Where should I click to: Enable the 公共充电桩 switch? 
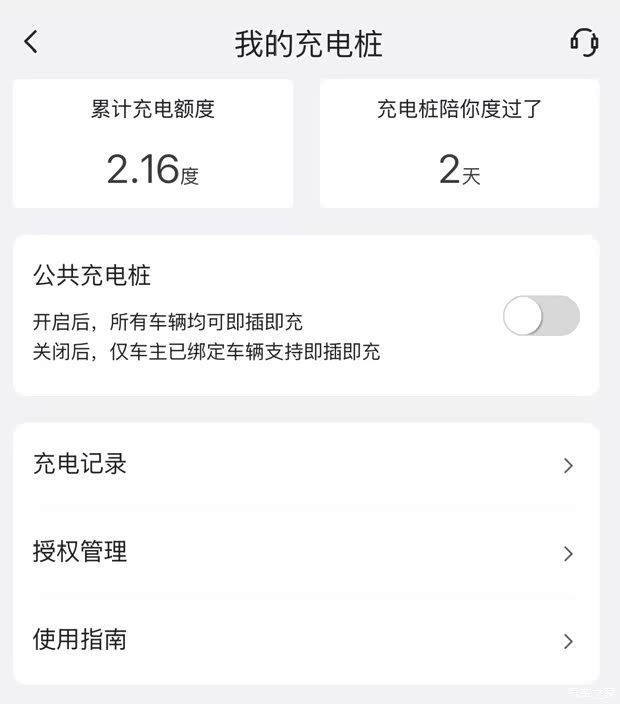(x=541, y=316)
